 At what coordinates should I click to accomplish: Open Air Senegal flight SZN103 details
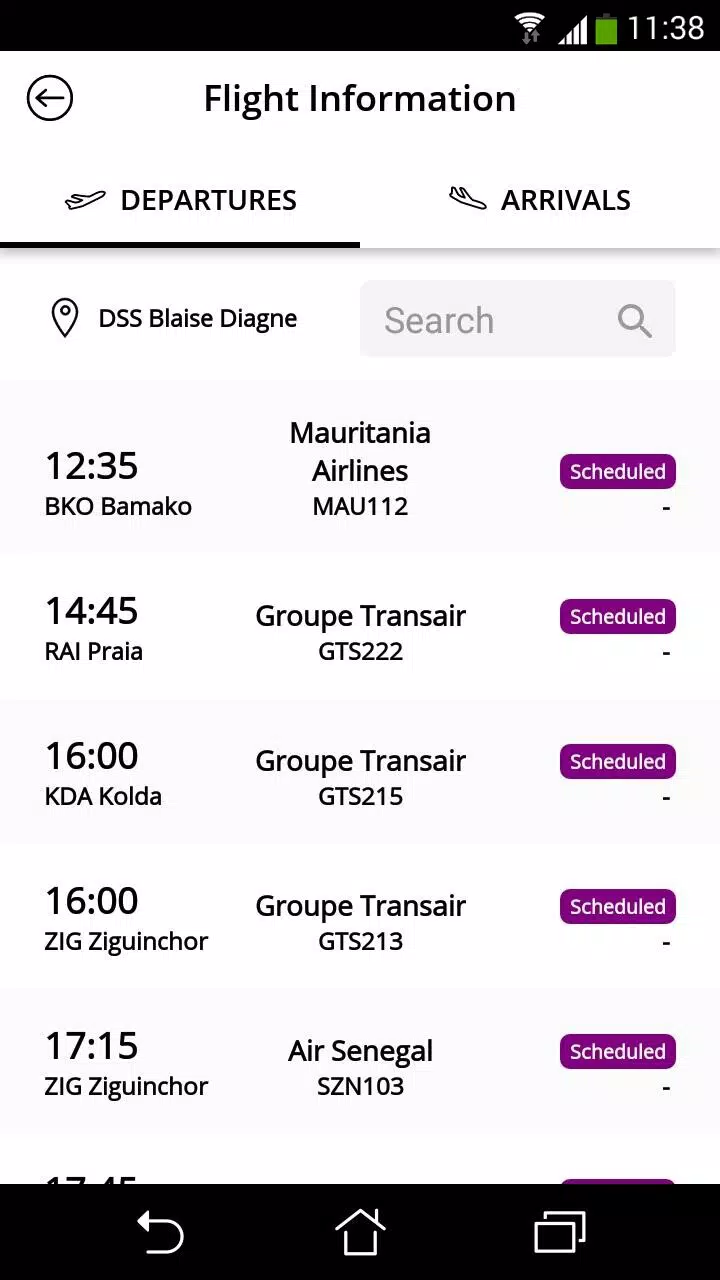coord(360,1061)
